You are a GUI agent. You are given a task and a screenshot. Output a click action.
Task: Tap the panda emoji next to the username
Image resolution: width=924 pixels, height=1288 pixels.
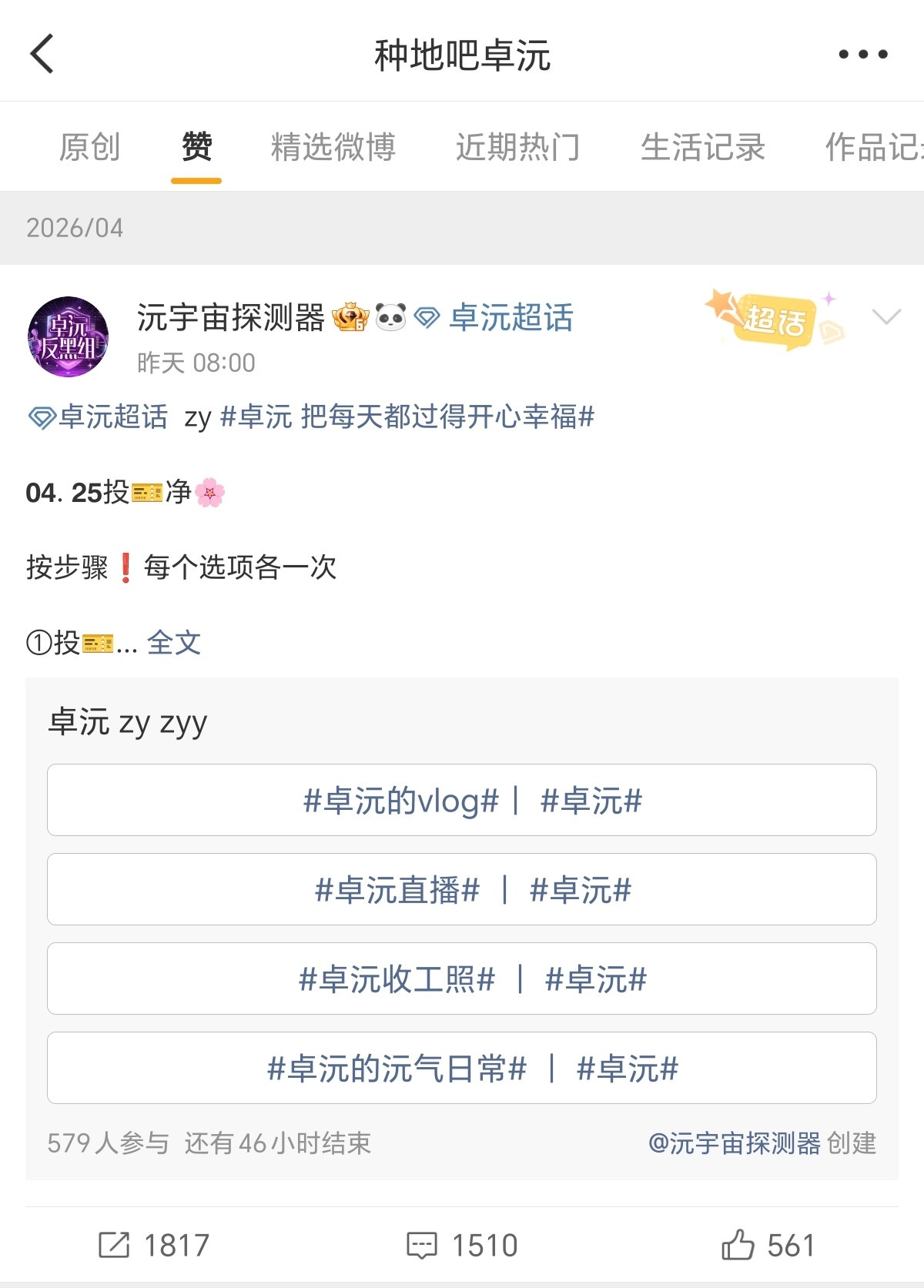pos(391,318)
